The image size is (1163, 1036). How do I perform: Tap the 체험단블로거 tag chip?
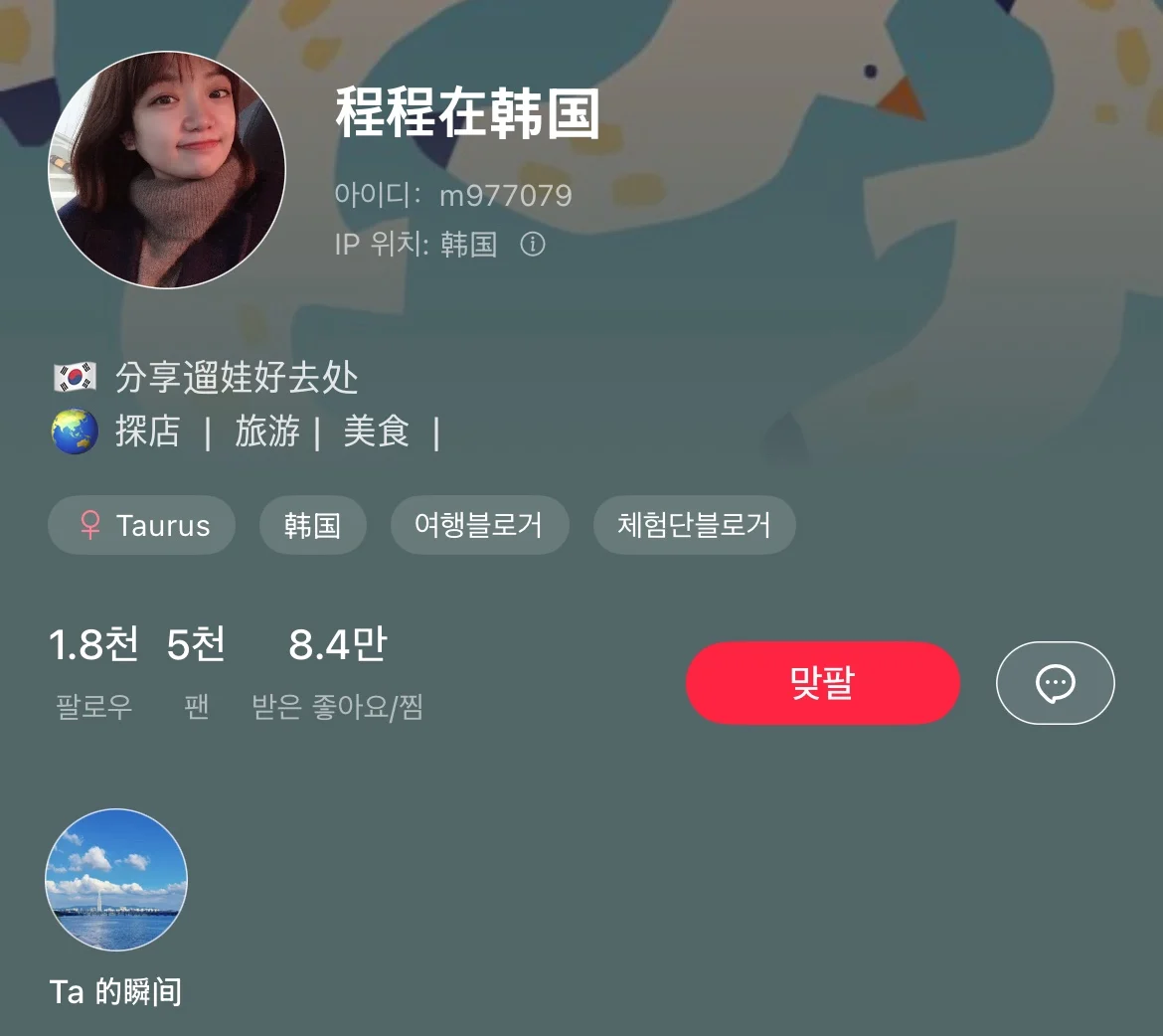[x=694, y=525]
